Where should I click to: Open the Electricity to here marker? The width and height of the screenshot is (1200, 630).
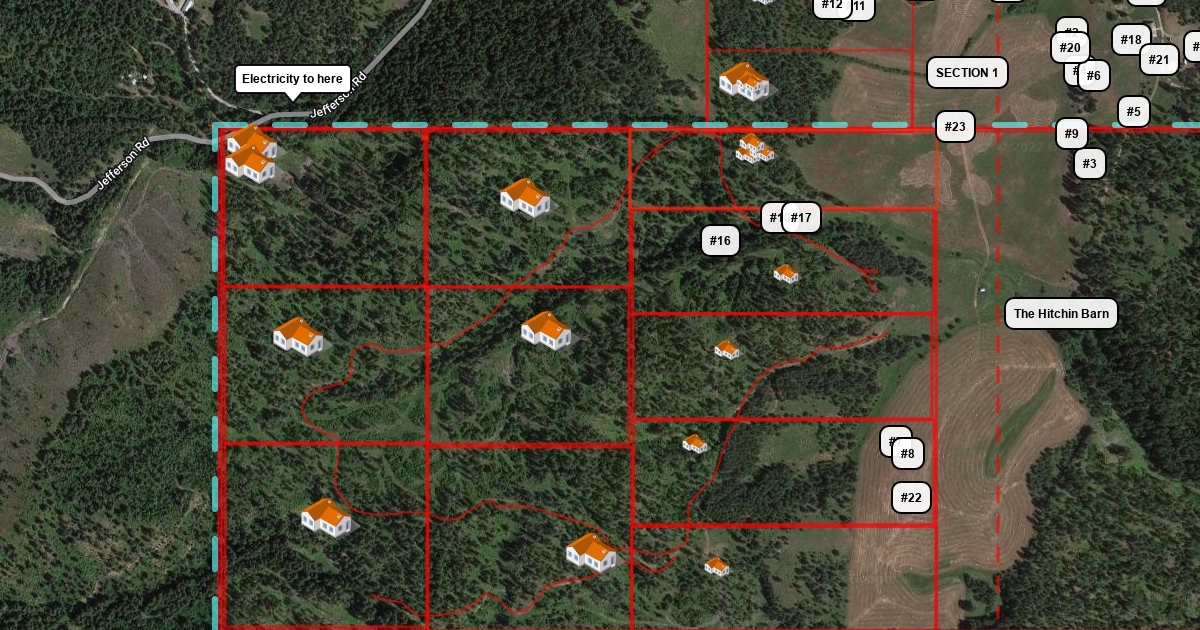coord(292,79)
